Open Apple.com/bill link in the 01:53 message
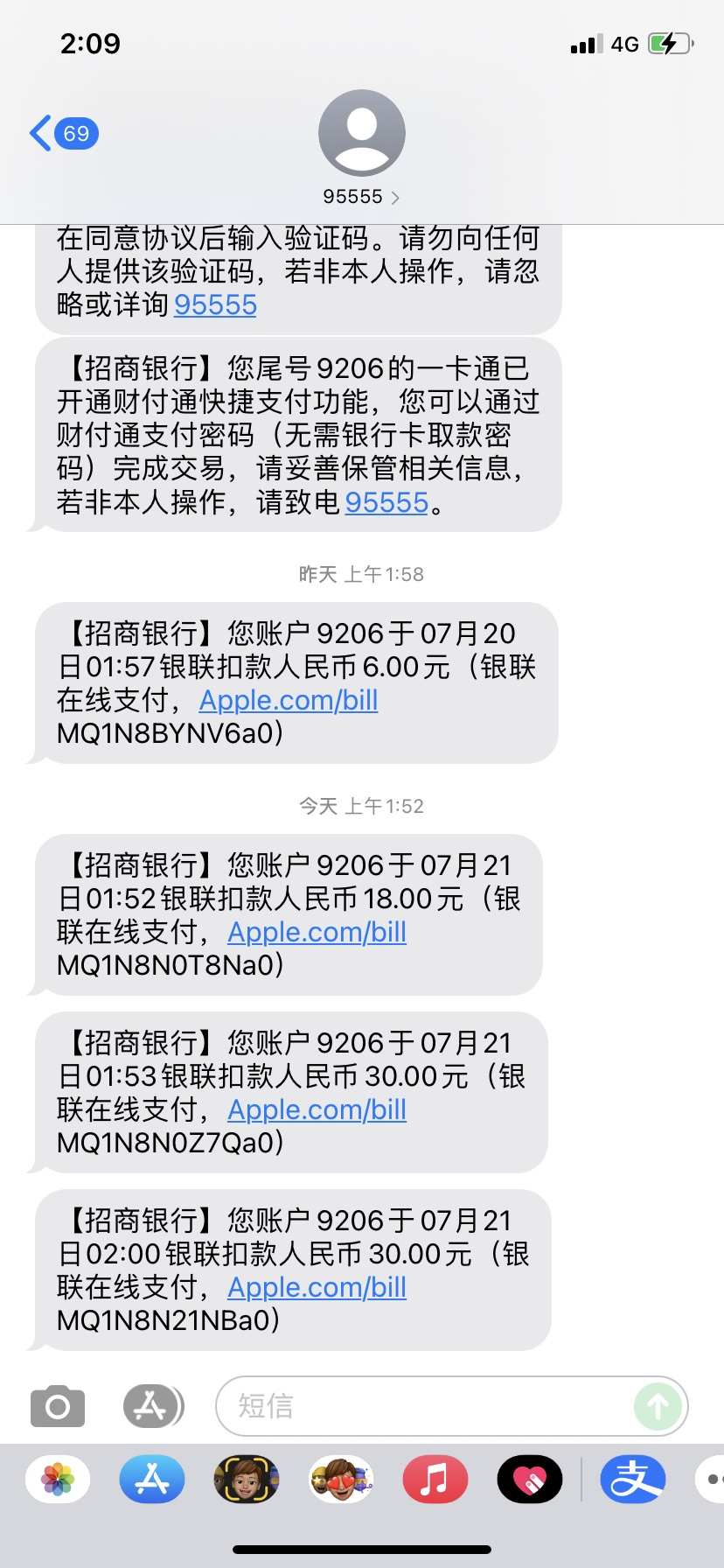 317,1109
